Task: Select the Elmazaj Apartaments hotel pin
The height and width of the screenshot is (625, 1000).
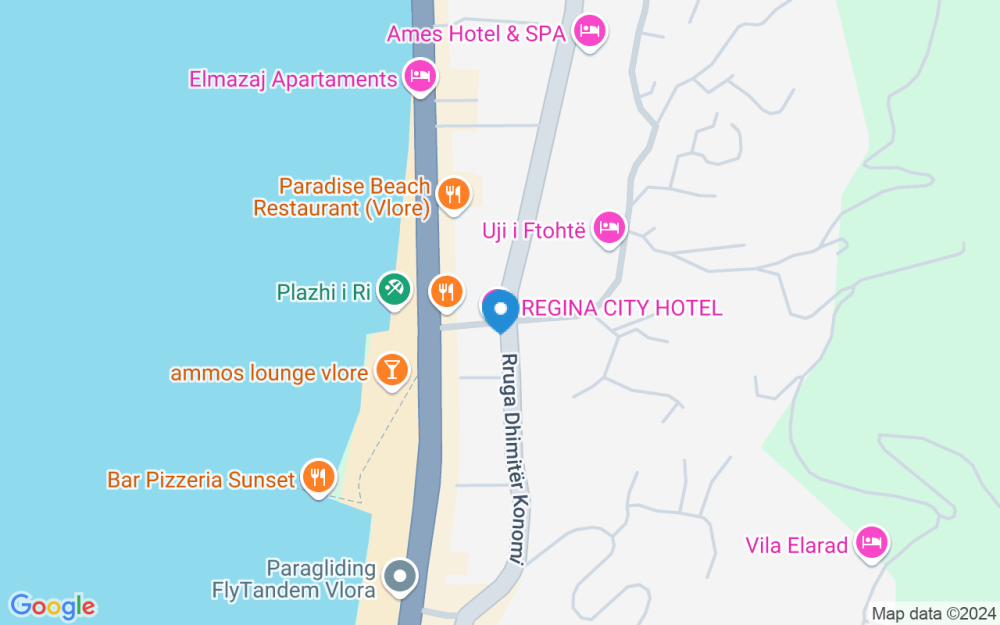Action: pos(420,76)
